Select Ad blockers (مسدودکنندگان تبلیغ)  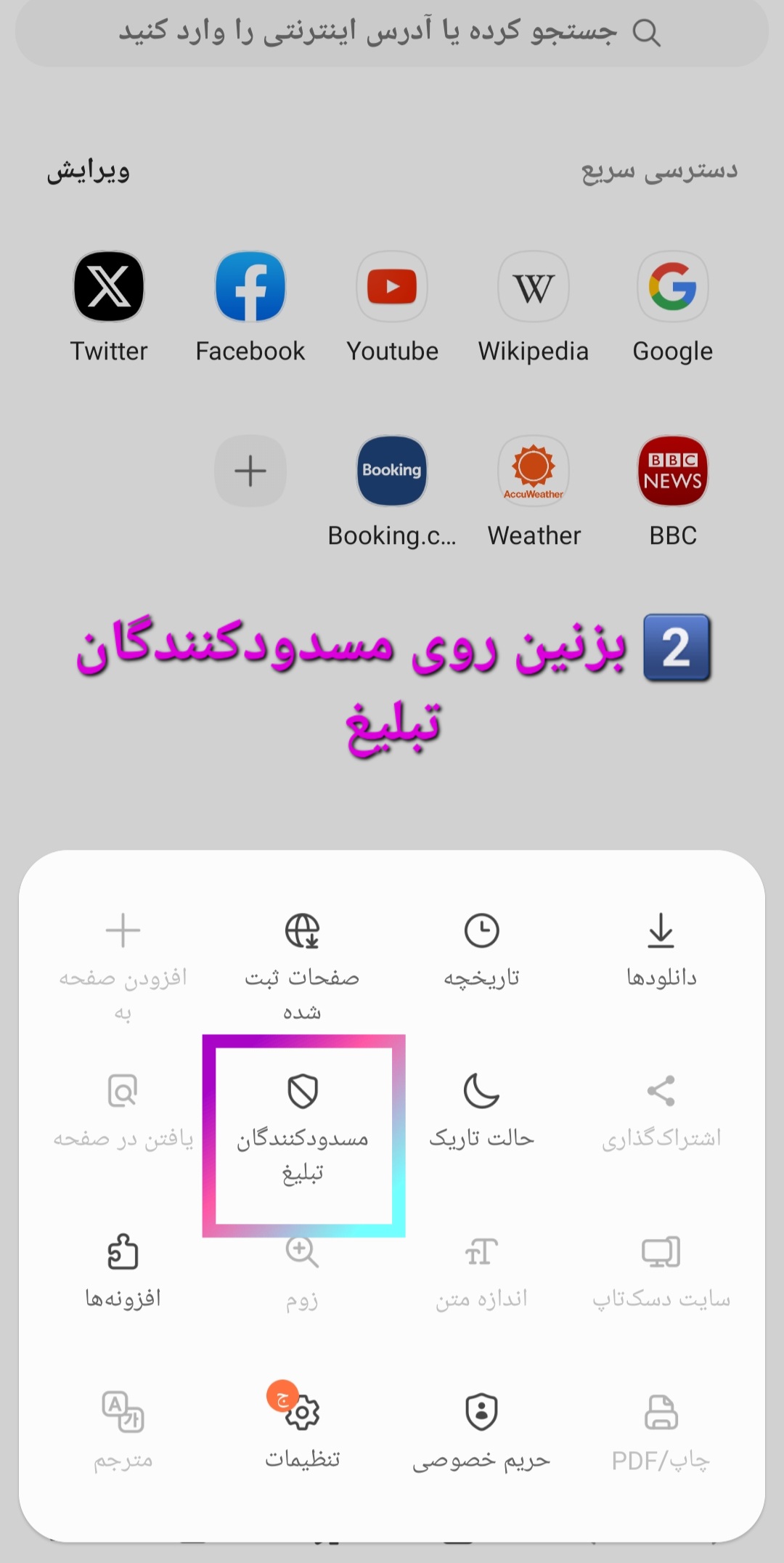303,1126
